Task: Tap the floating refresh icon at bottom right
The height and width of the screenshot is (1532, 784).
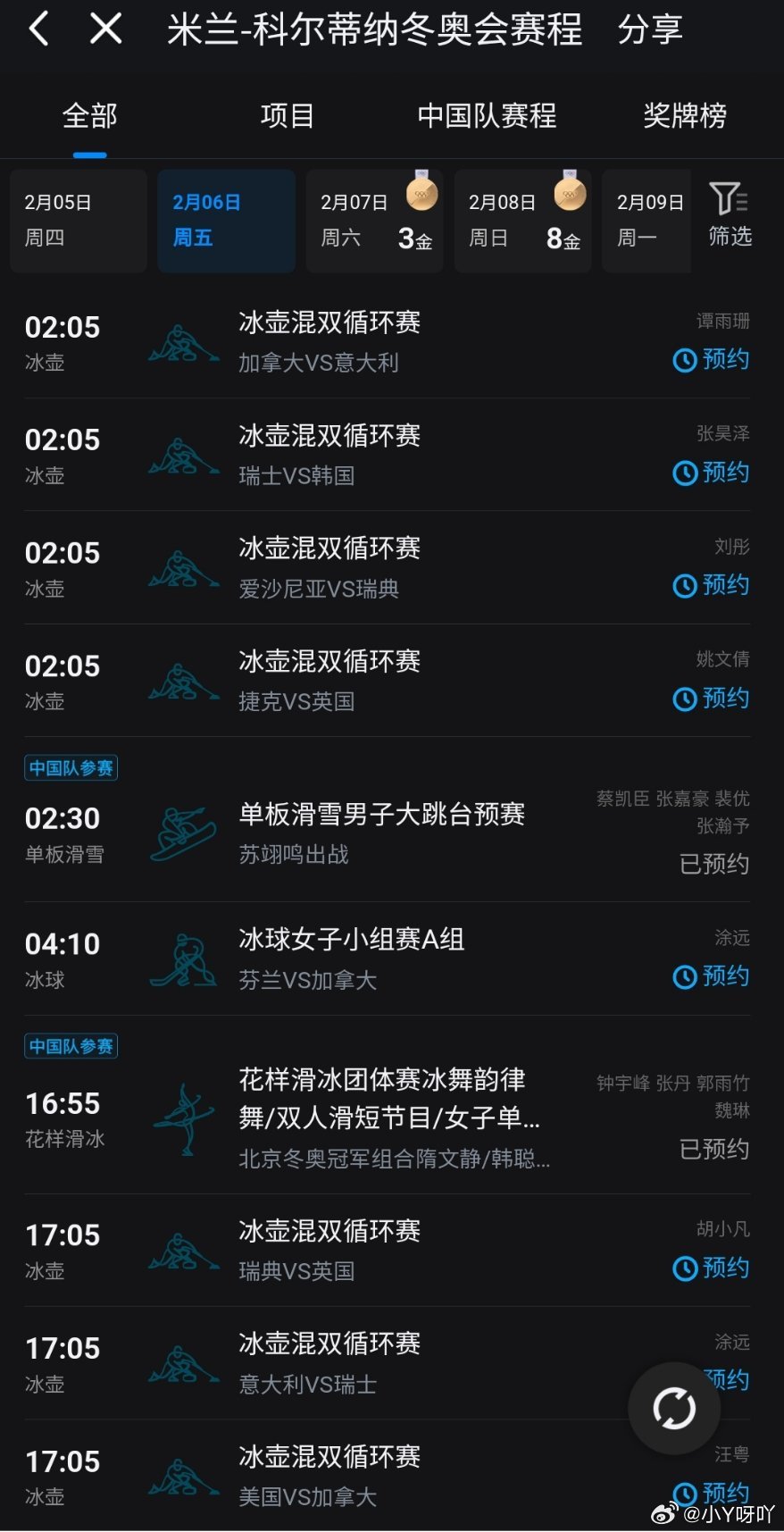Action: coord(674,1409)
